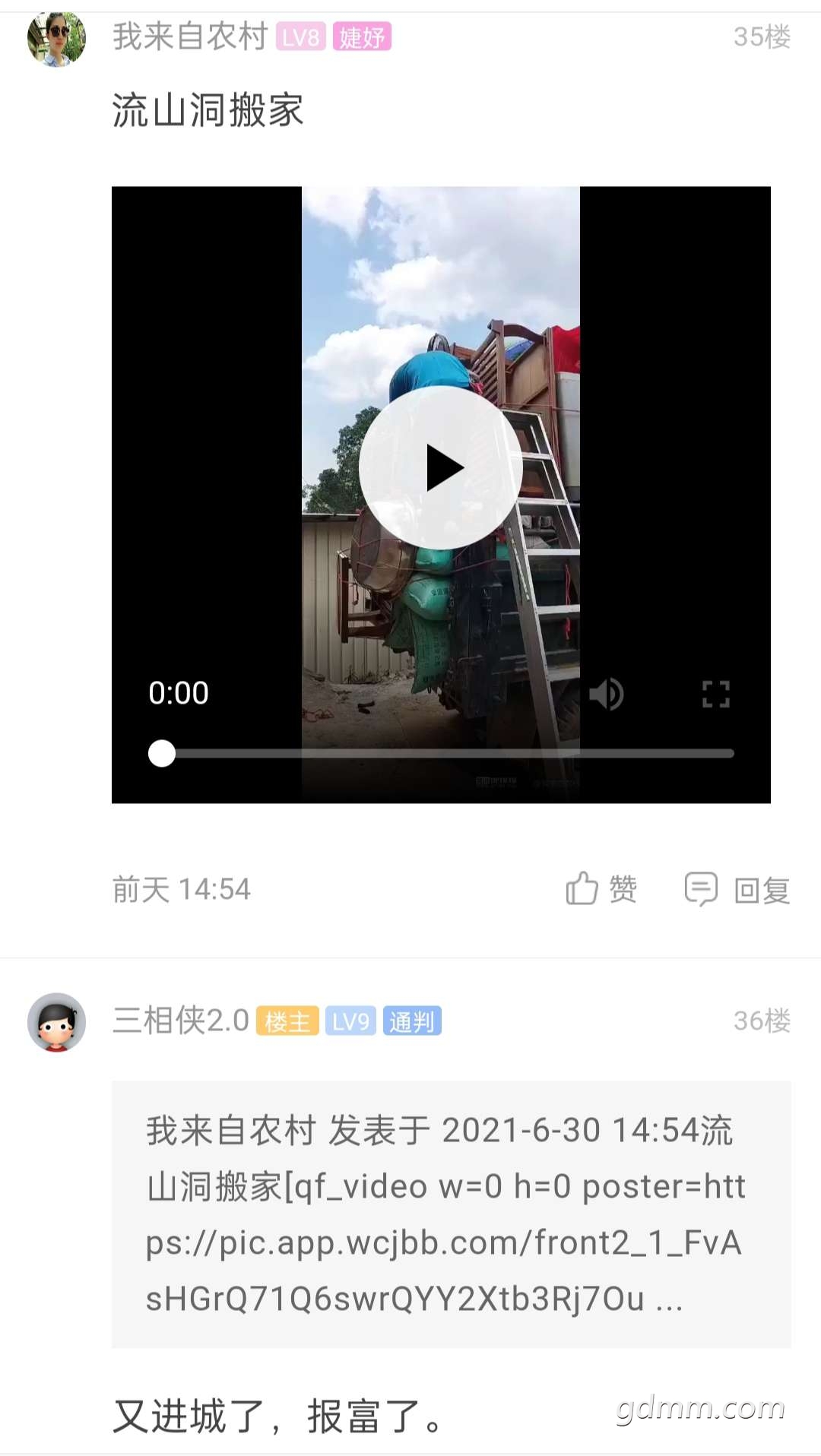Play the 流山洞搬家 video
The height and width of the screenshot is (1456, 821).
[x=440, y=467]
